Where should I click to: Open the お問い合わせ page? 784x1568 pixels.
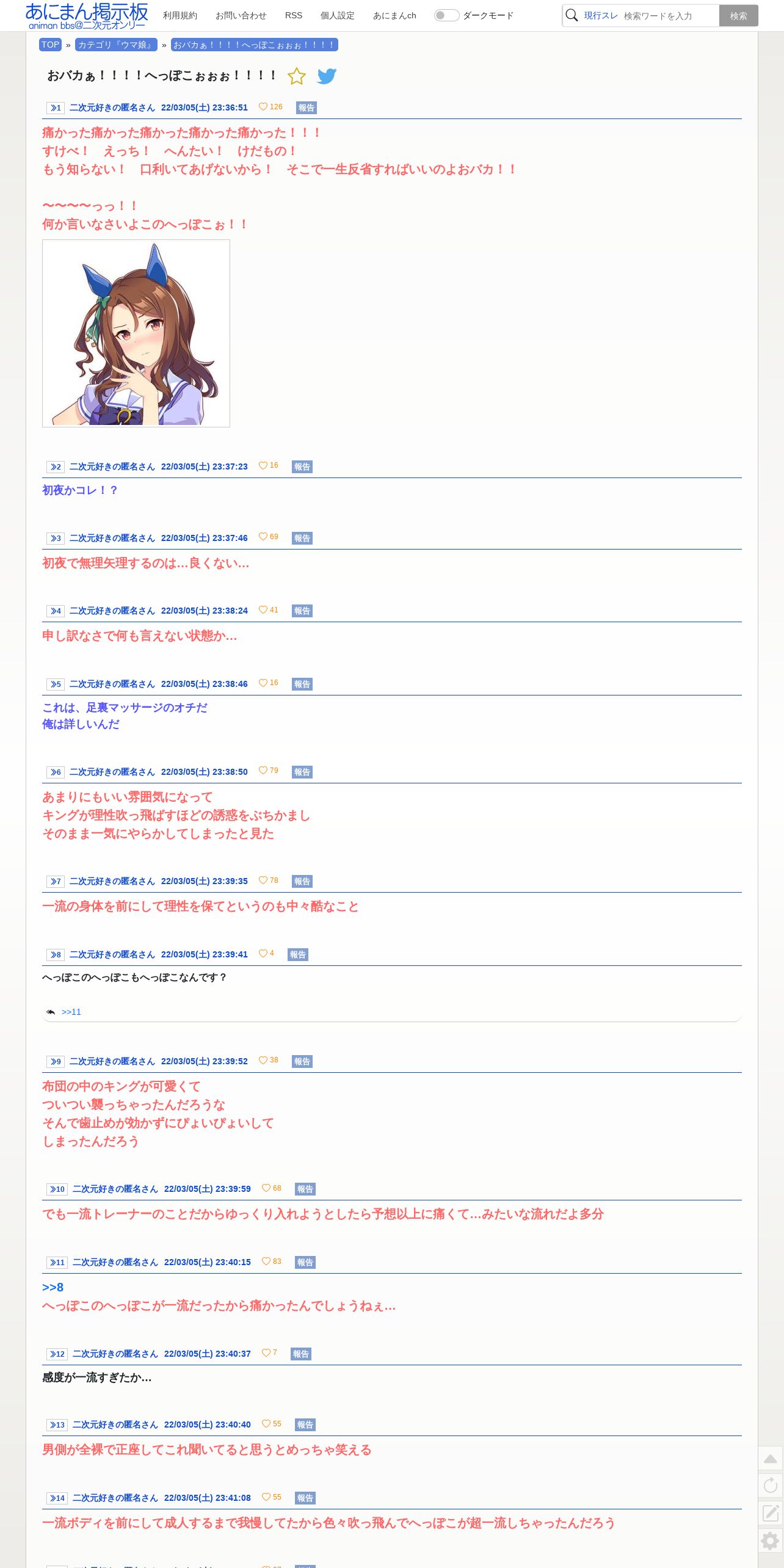pos(241,15)
